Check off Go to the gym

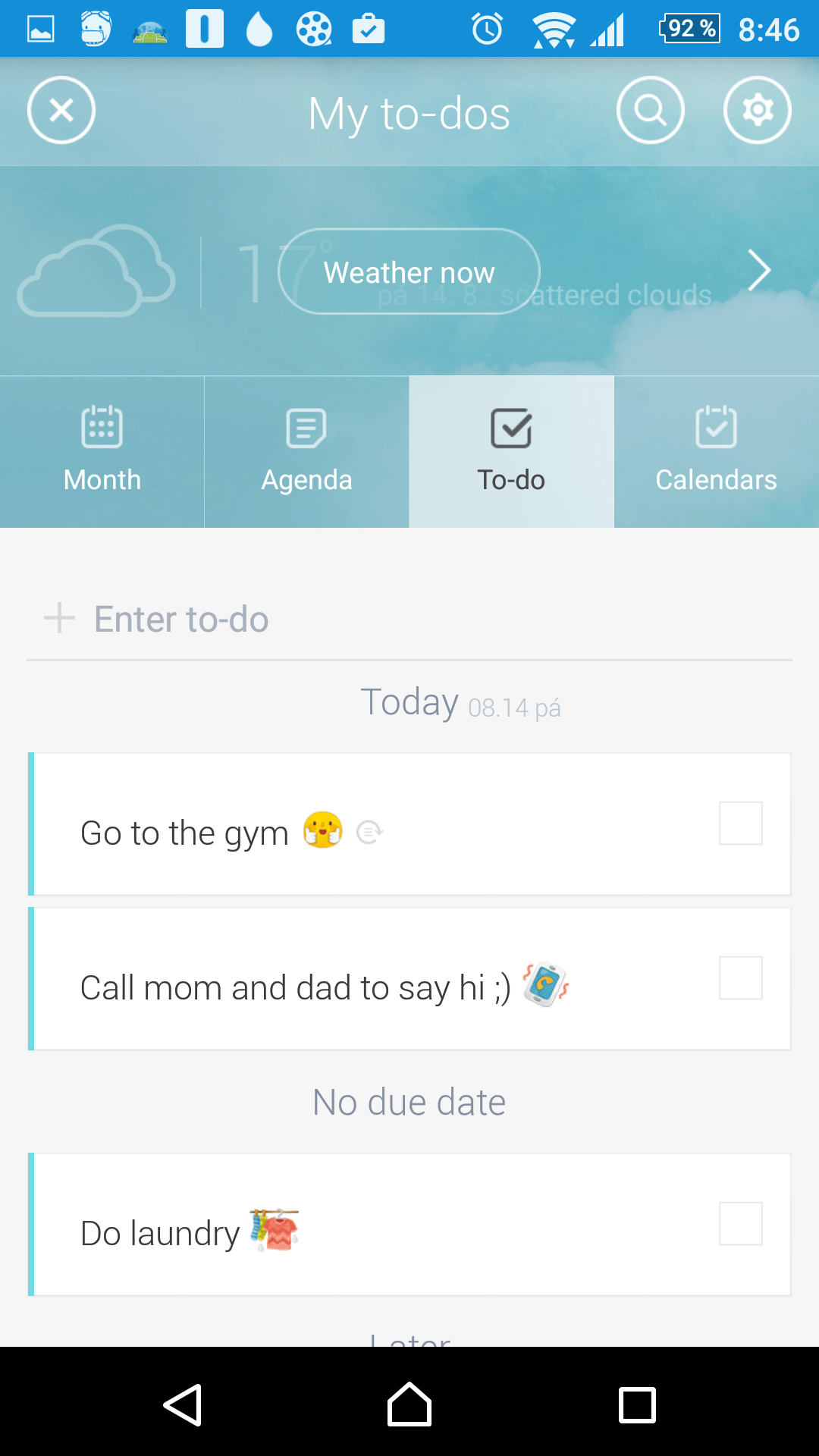[741, 824]
